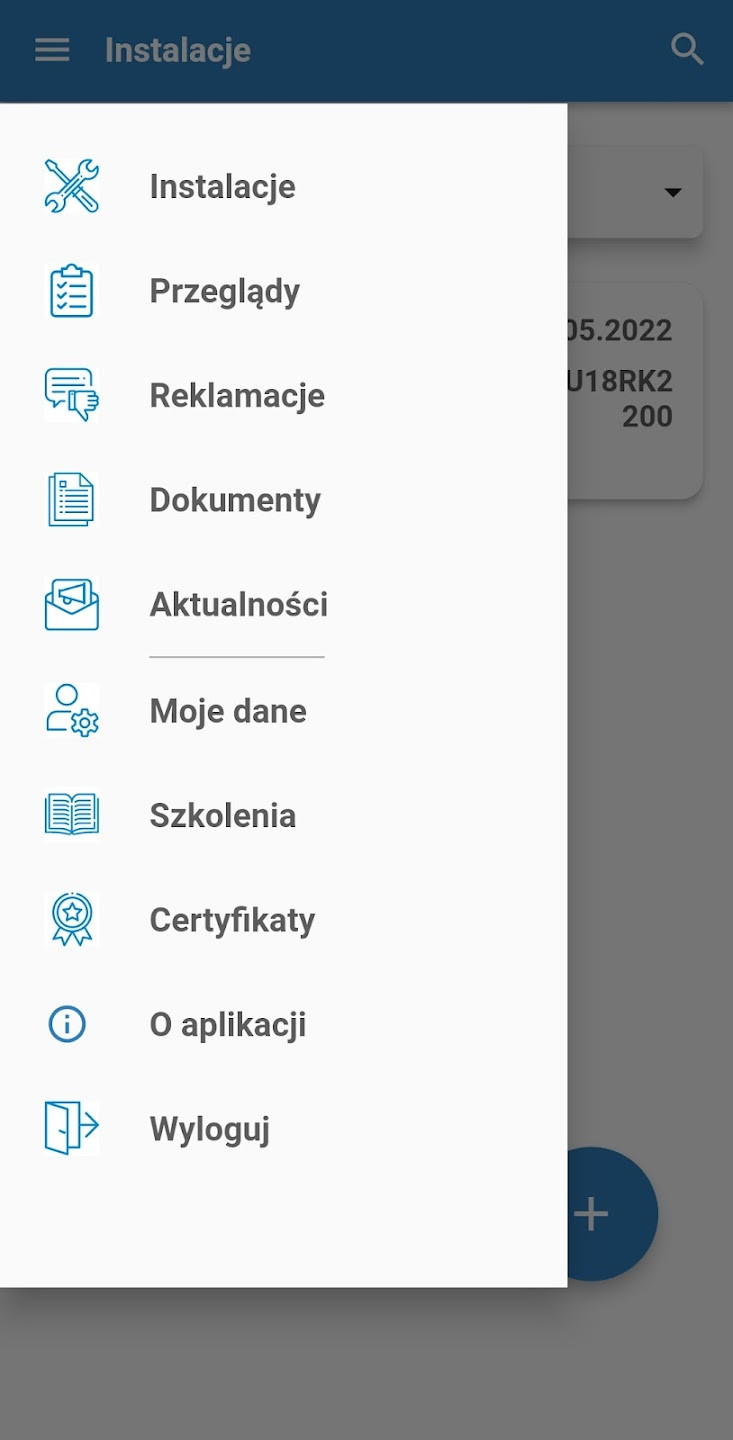The height and width of the screenshot is (1440, 733).
Task: Click the Wyloguj exit door icon
Action: (x=70, y=1127)
